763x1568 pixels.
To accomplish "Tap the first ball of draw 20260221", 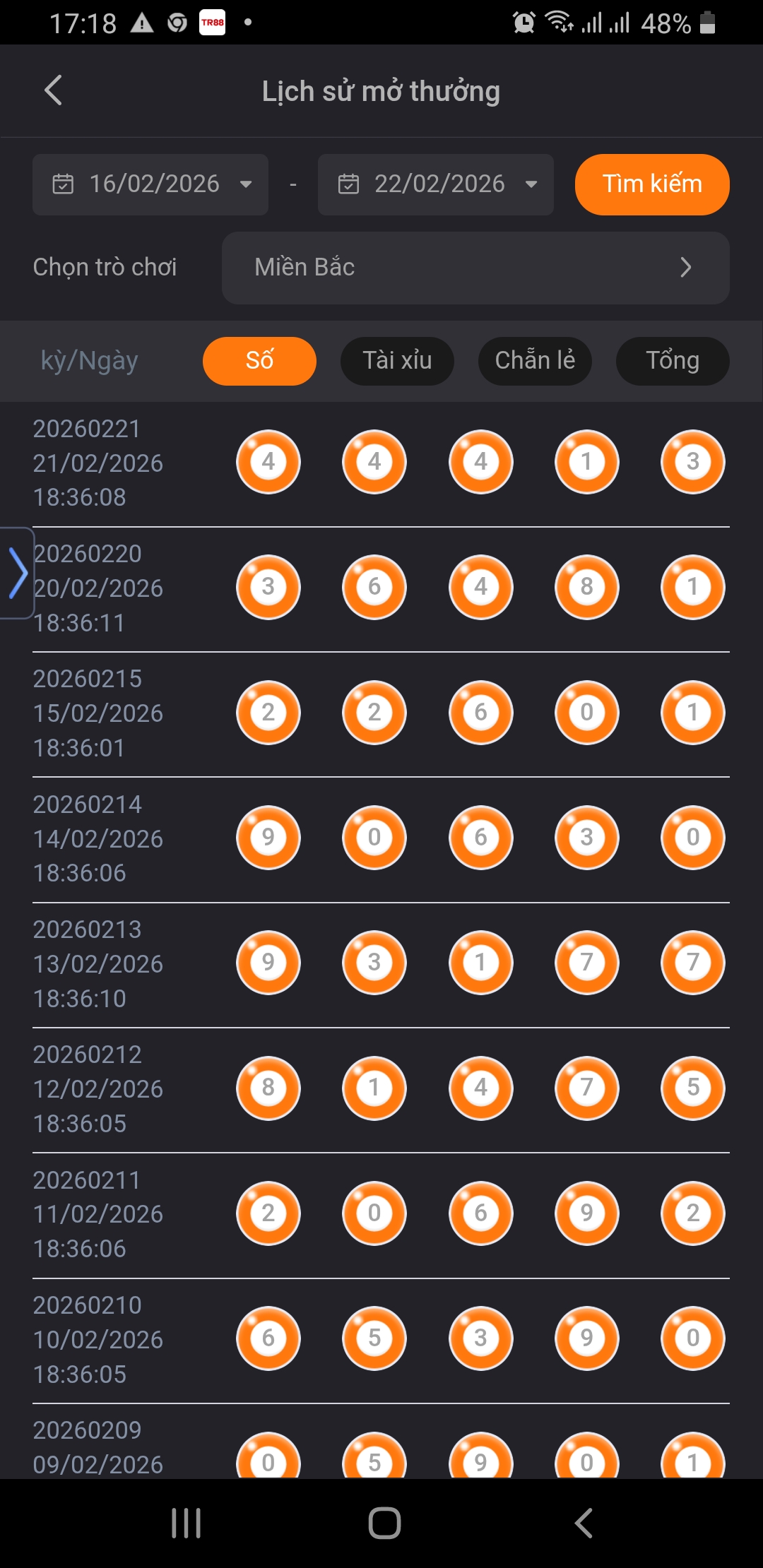I will pos(268,462).
